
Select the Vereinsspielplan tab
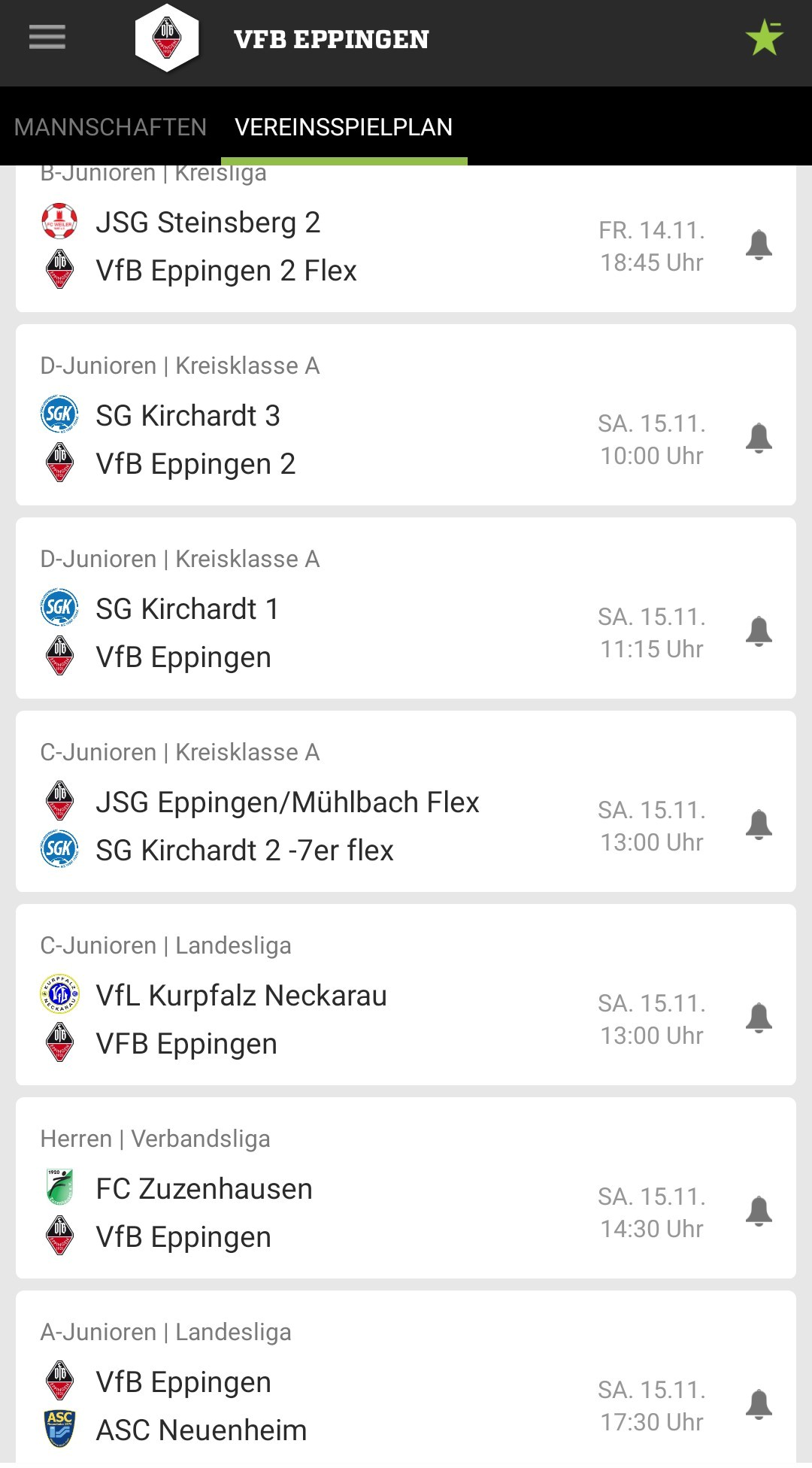click(344, 127)
